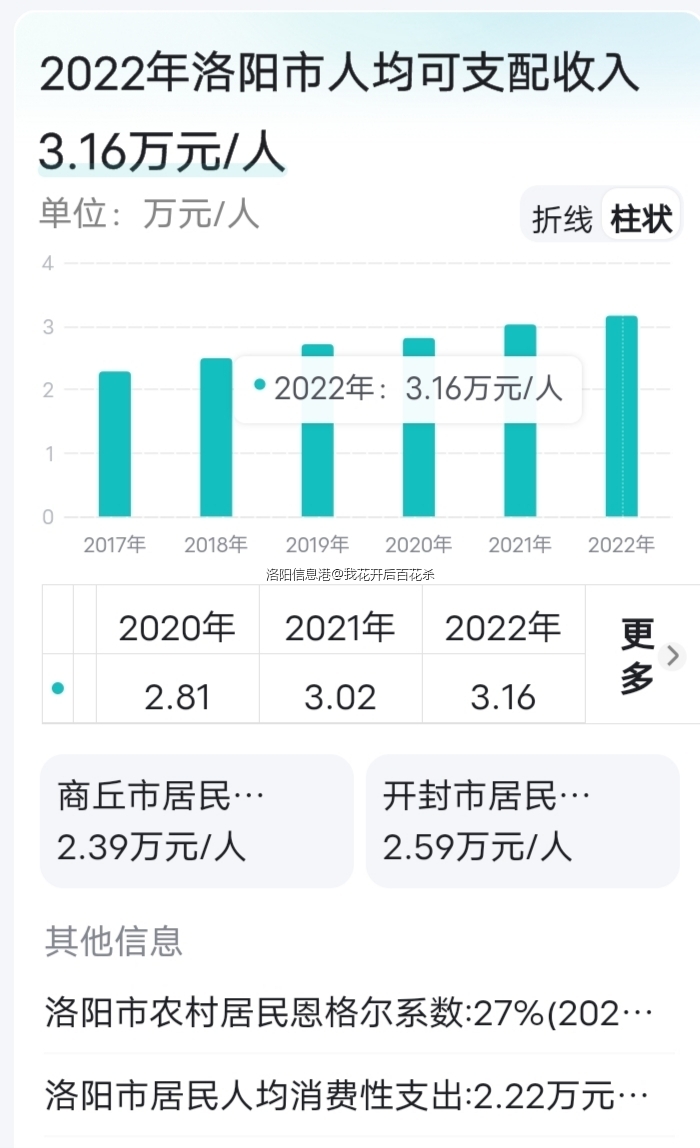Open 开封市居民 income card
Screen dimensions: 700x1148
522,821
